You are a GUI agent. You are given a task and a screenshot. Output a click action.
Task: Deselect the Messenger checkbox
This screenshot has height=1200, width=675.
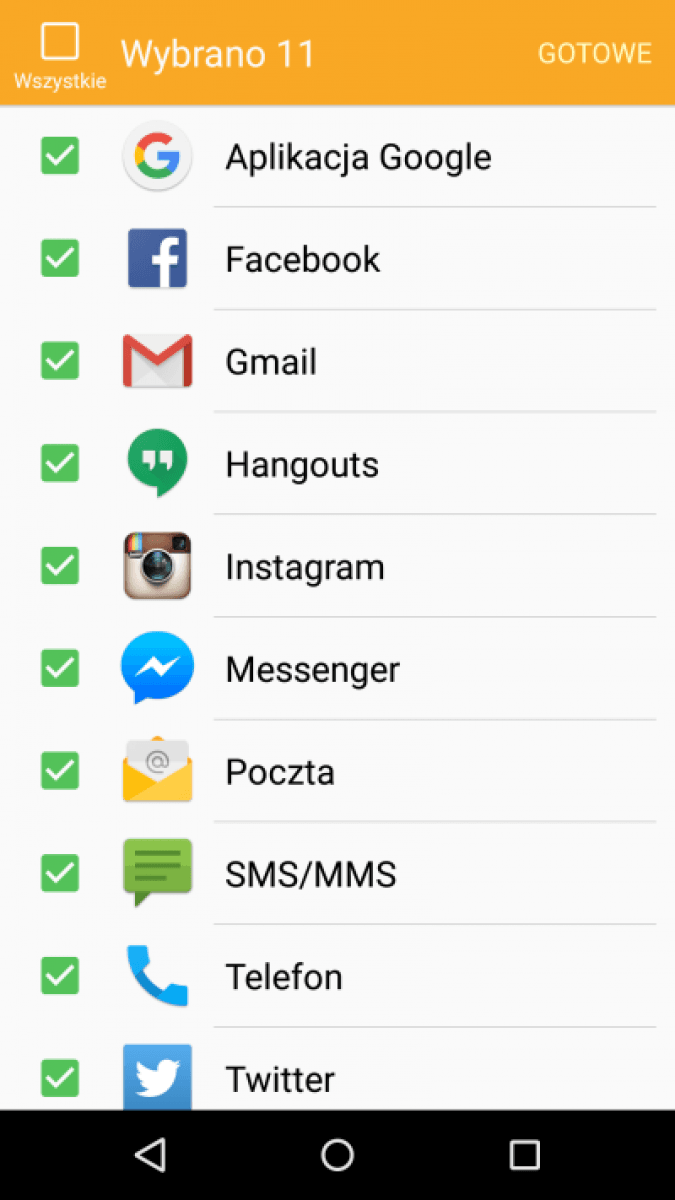point(60,668)
